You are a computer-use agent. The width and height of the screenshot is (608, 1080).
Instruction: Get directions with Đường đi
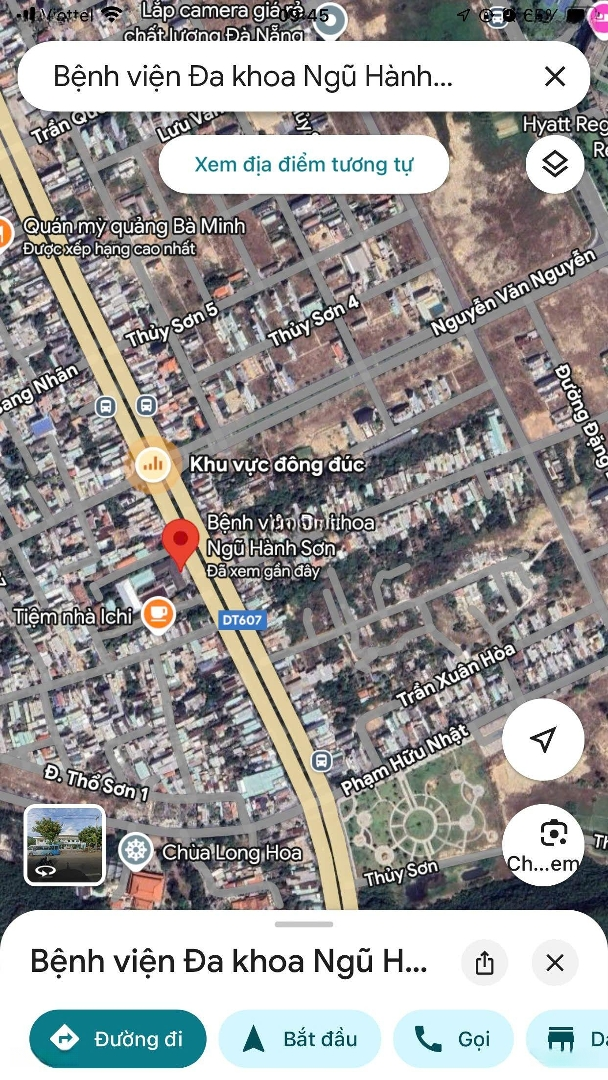118,1039
